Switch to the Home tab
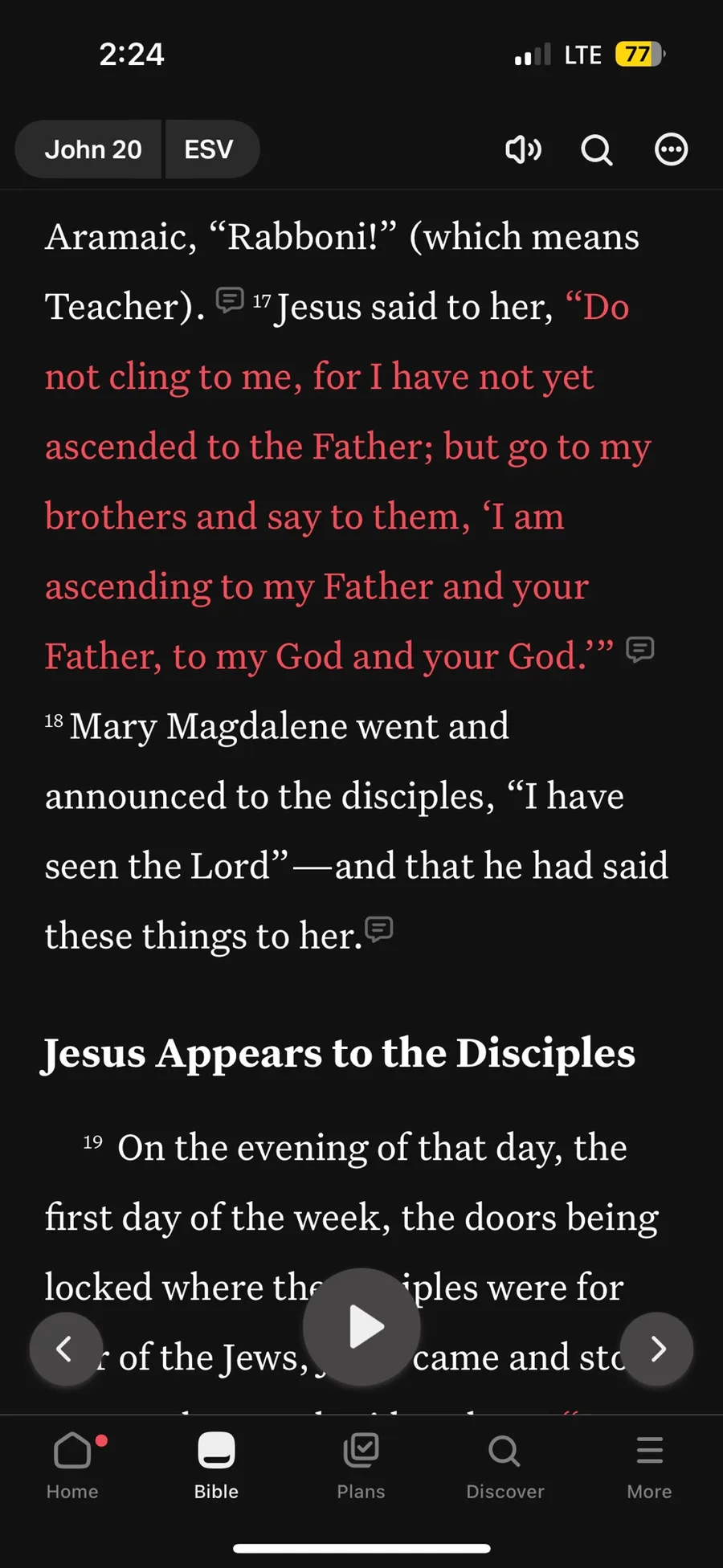Screen dimensions: 723x1568 coord(72,1466)
